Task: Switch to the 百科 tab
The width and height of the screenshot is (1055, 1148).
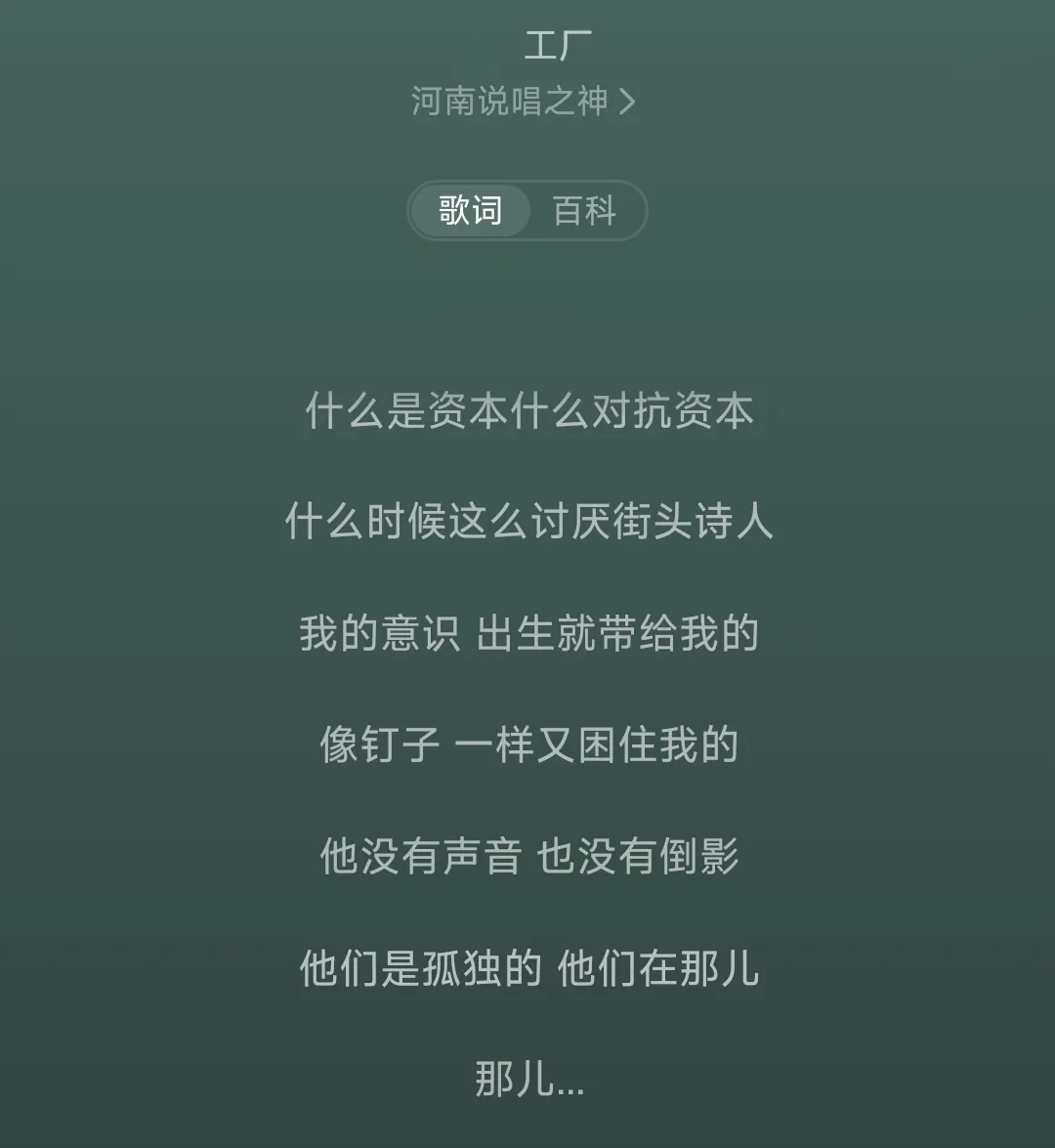Action: (x=584, y=211)
